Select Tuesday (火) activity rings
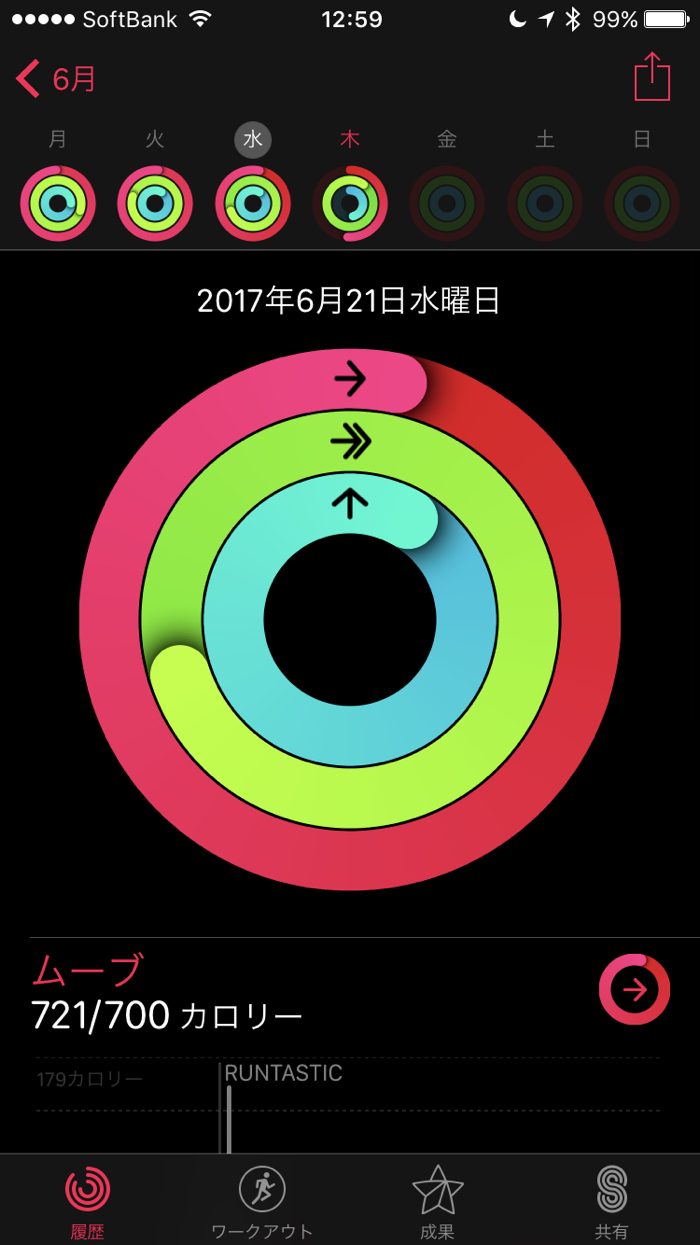The height and width of the screenshot is (1245, 700). pos(155,203)
